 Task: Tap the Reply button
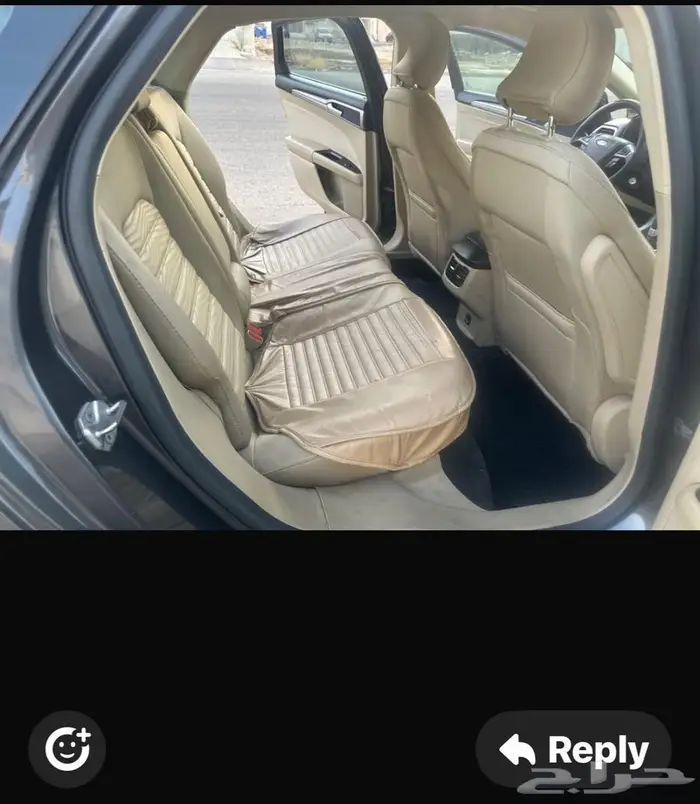[x=574, y=749]
